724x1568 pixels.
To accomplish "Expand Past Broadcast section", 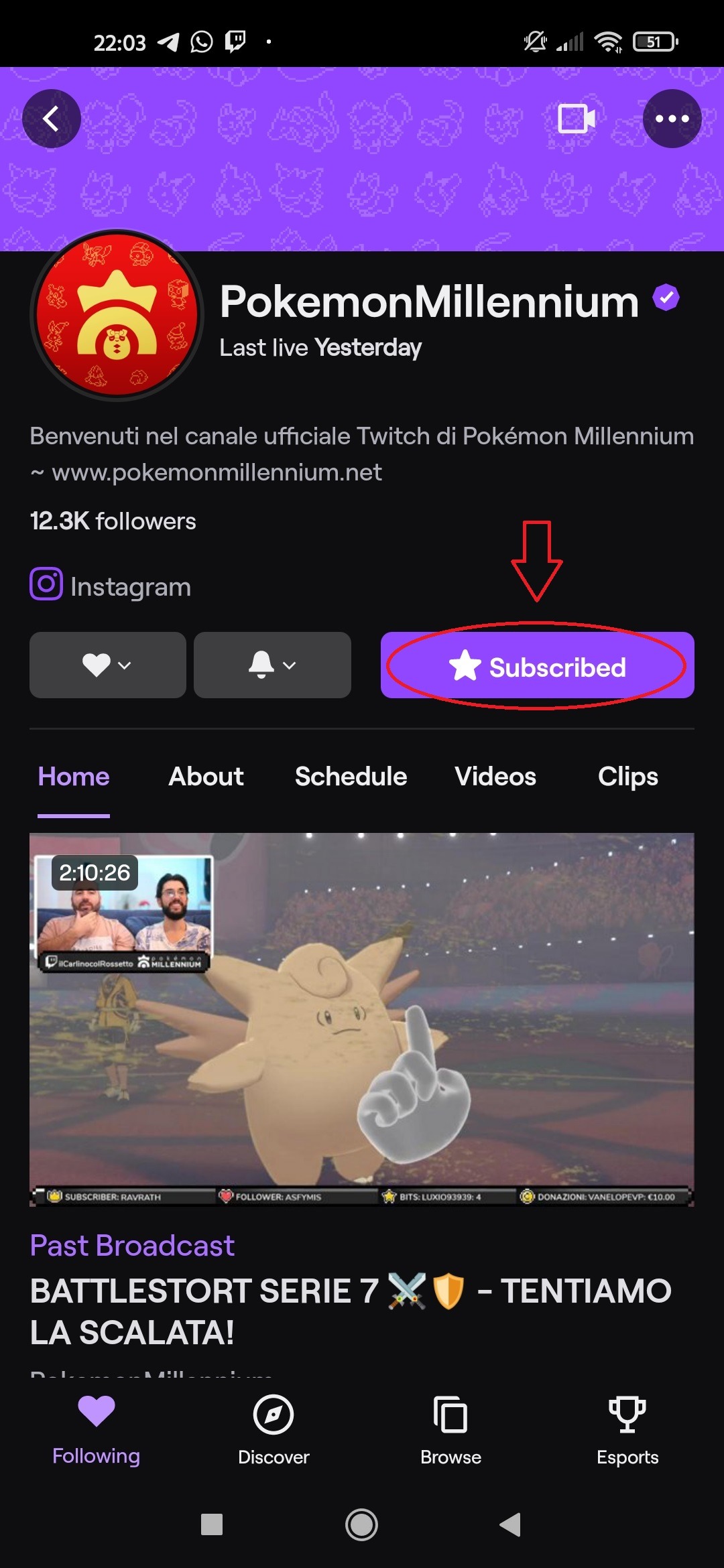I will tap(131, 1245).
